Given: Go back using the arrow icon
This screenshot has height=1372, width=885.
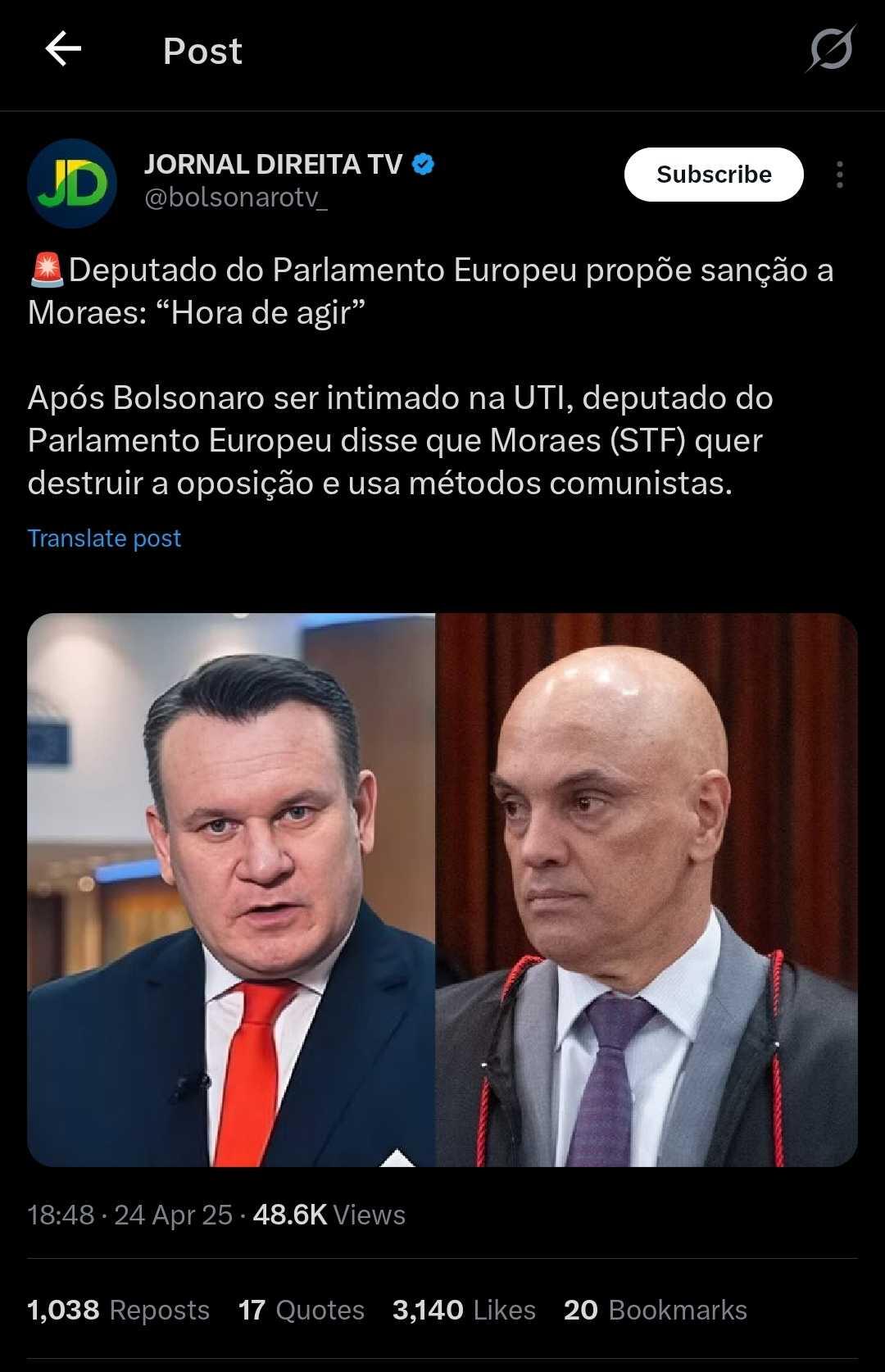Looking at the screenshot, I should pos(63,50).
